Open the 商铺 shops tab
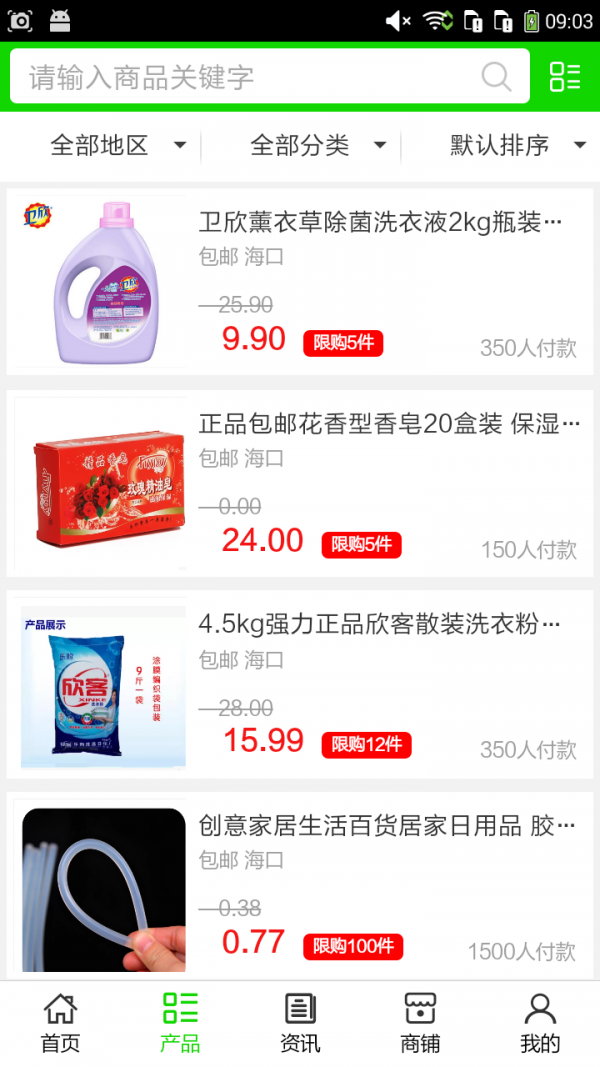 pos(420,1023)
